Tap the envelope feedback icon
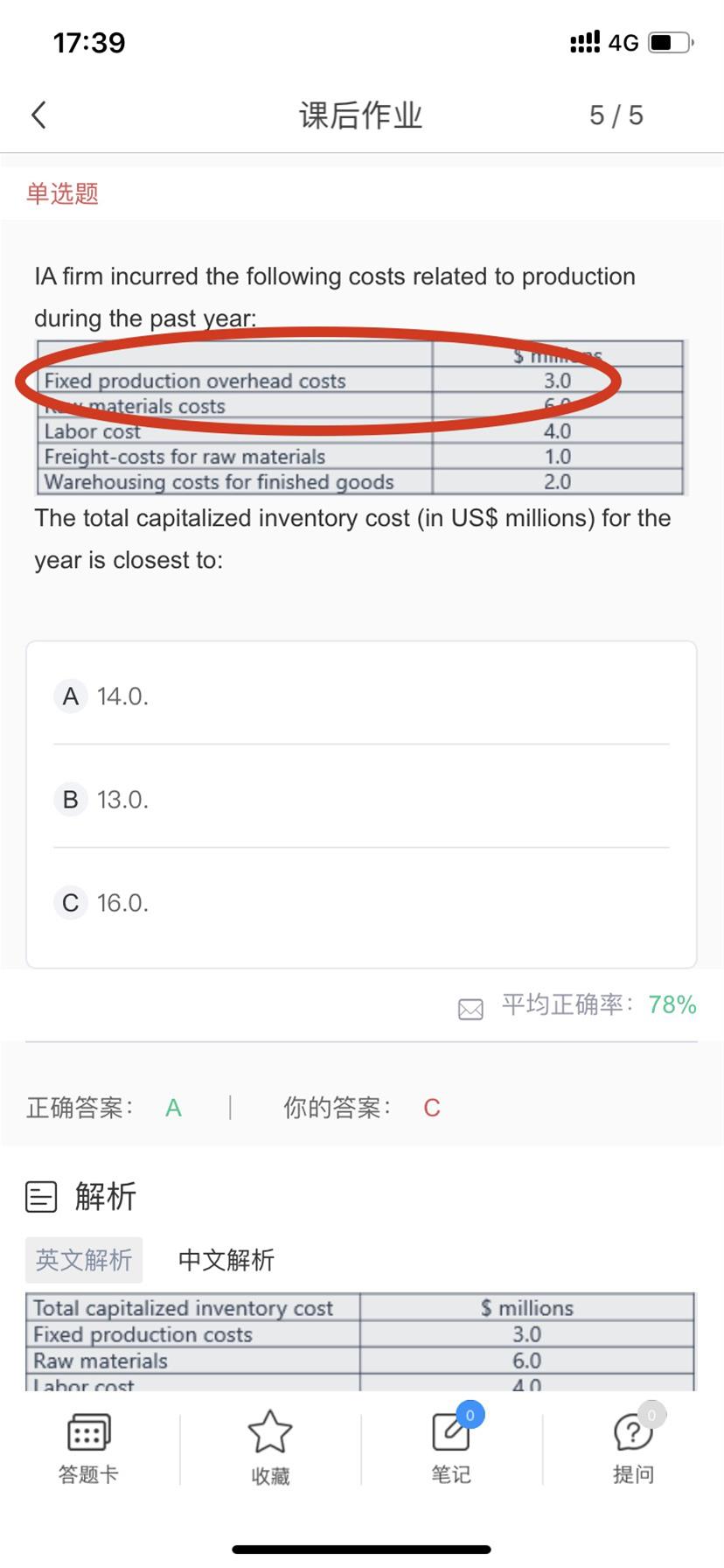The height and width of the screenshot is (1568, 724). [470, 1009]
